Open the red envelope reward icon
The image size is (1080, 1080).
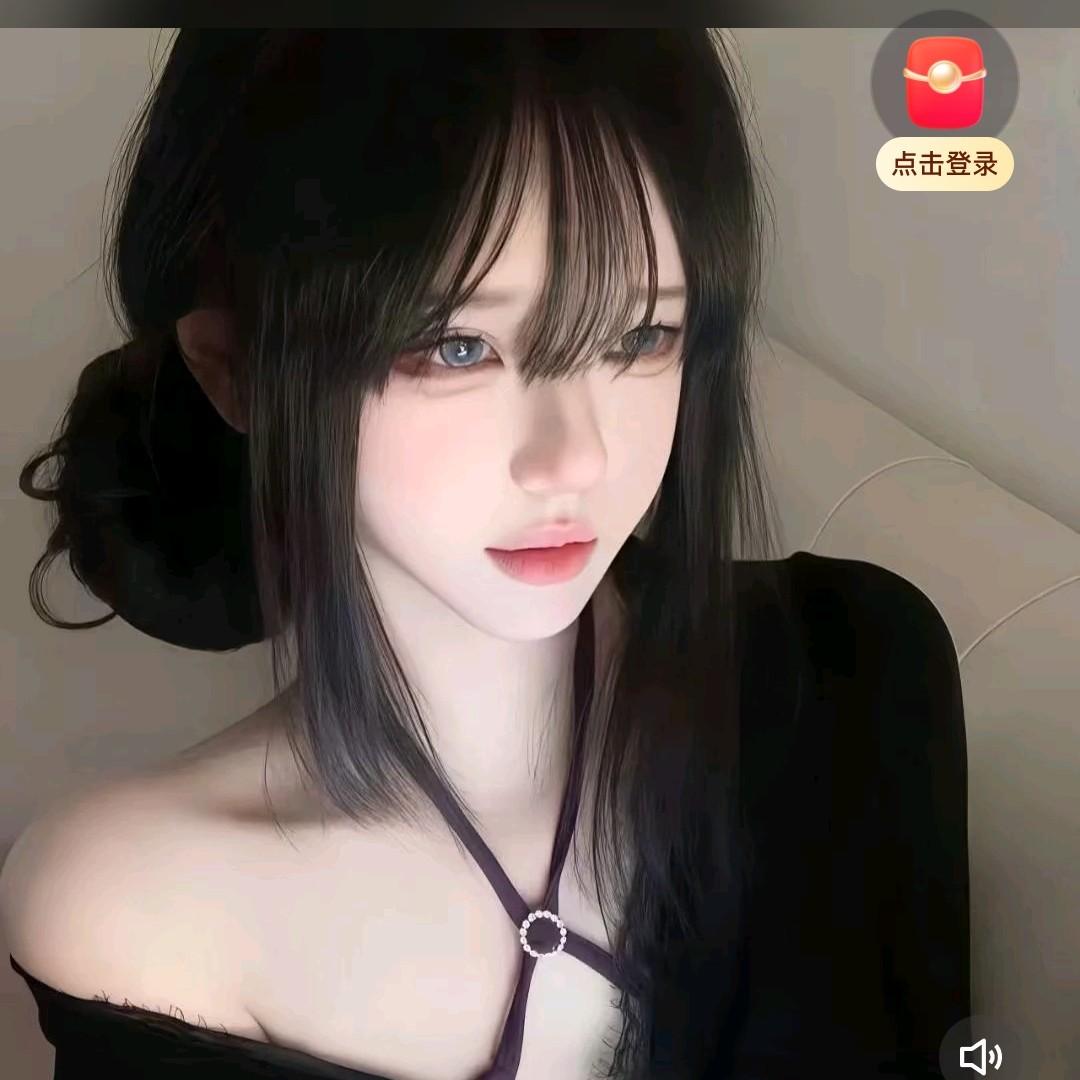pos(944,82)
